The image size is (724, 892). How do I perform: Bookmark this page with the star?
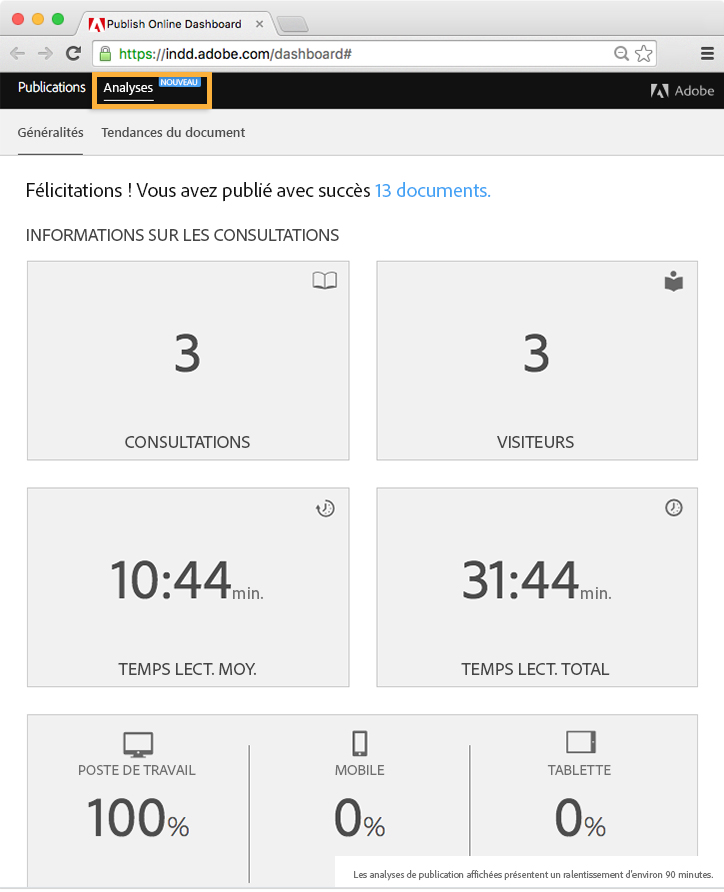644,54
